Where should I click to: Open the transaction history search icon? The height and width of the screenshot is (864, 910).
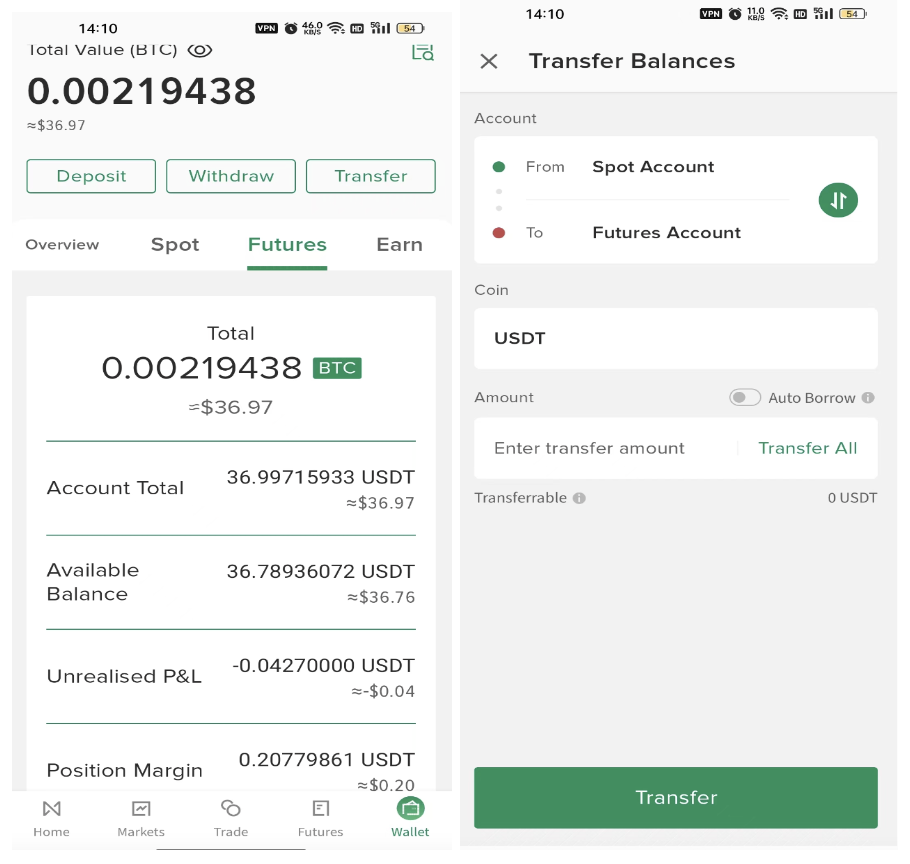422,52
